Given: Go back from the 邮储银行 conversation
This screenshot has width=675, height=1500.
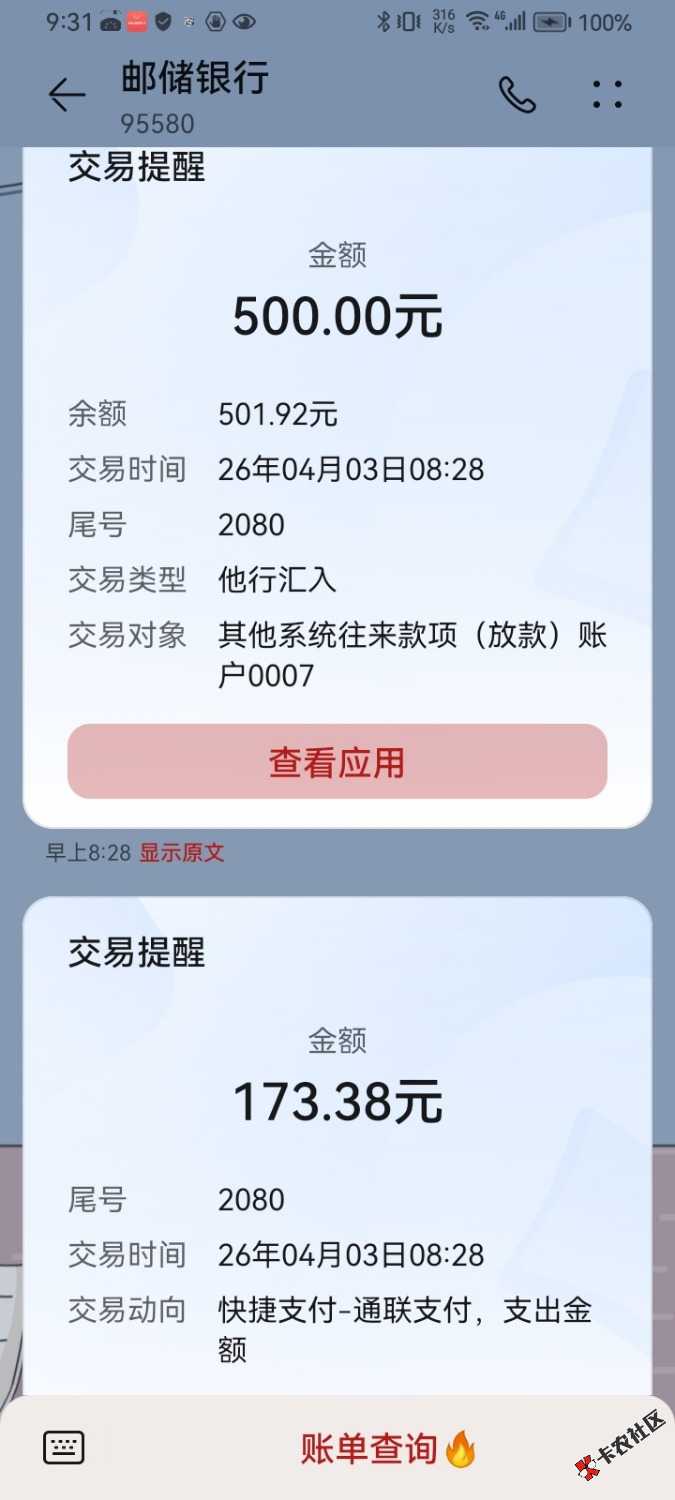Looking at the screenshot, I should point(66,95).
